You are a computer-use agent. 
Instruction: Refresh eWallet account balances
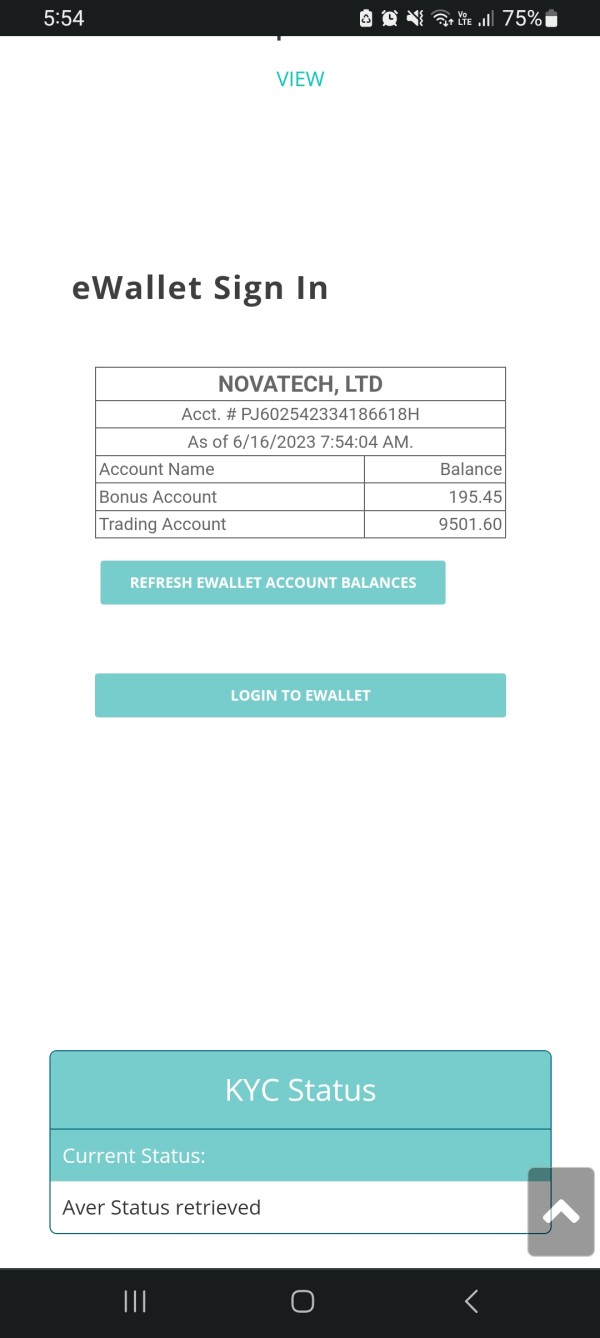pyautogui.click(x=273, y=582)
